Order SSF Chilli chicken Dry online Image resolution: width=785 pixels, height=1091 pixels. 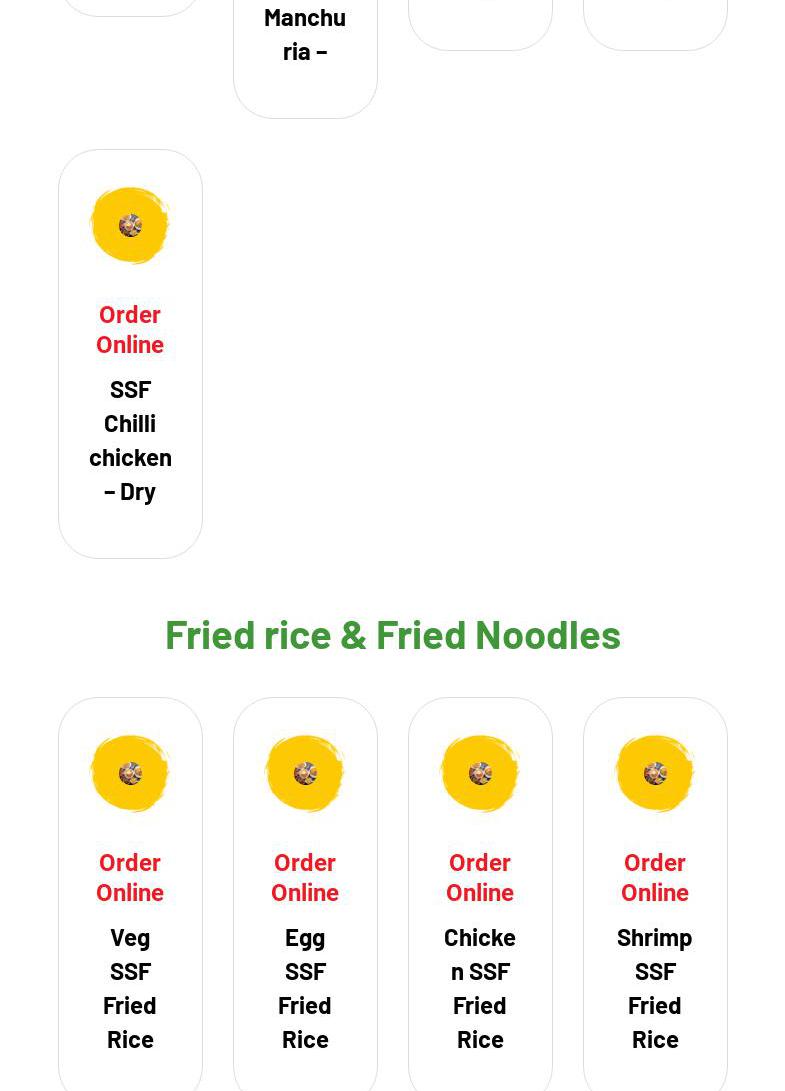[130, 329]
